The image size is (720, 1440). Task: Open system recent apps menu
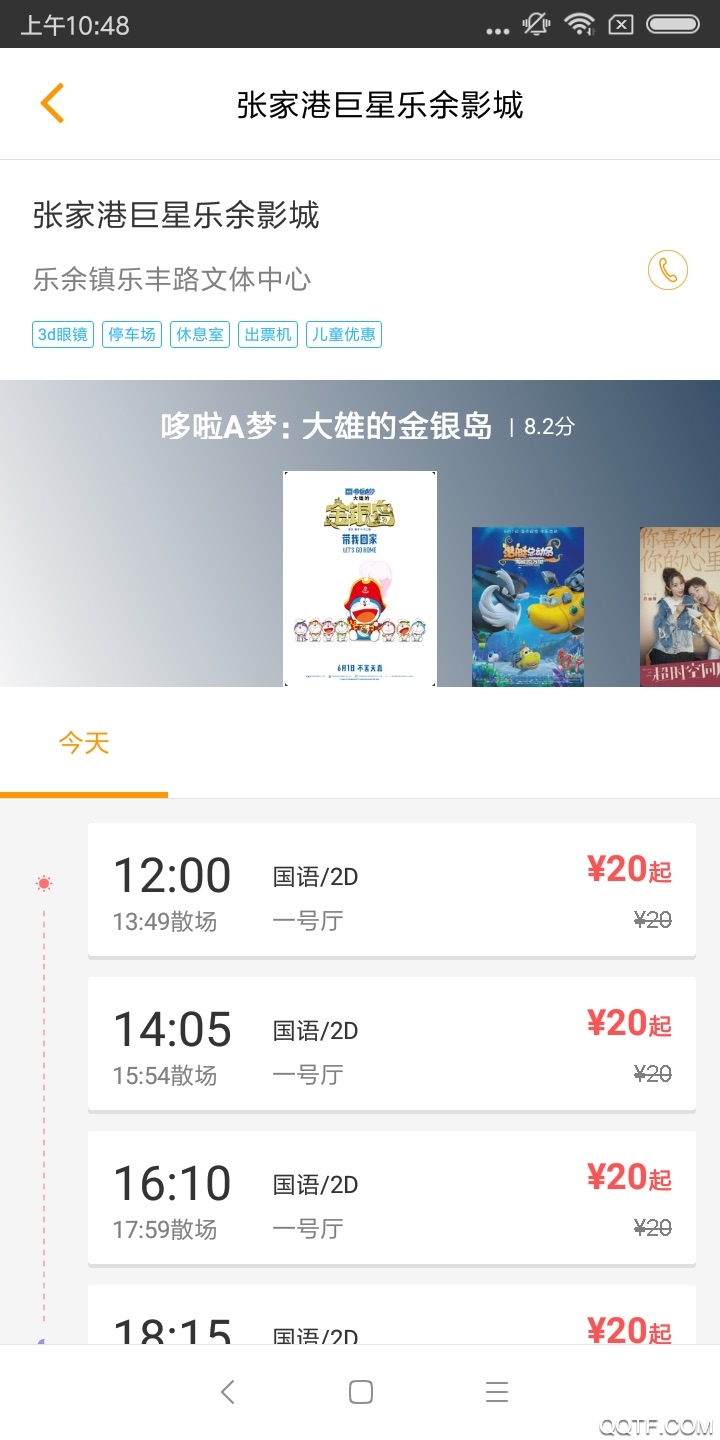497,1392
